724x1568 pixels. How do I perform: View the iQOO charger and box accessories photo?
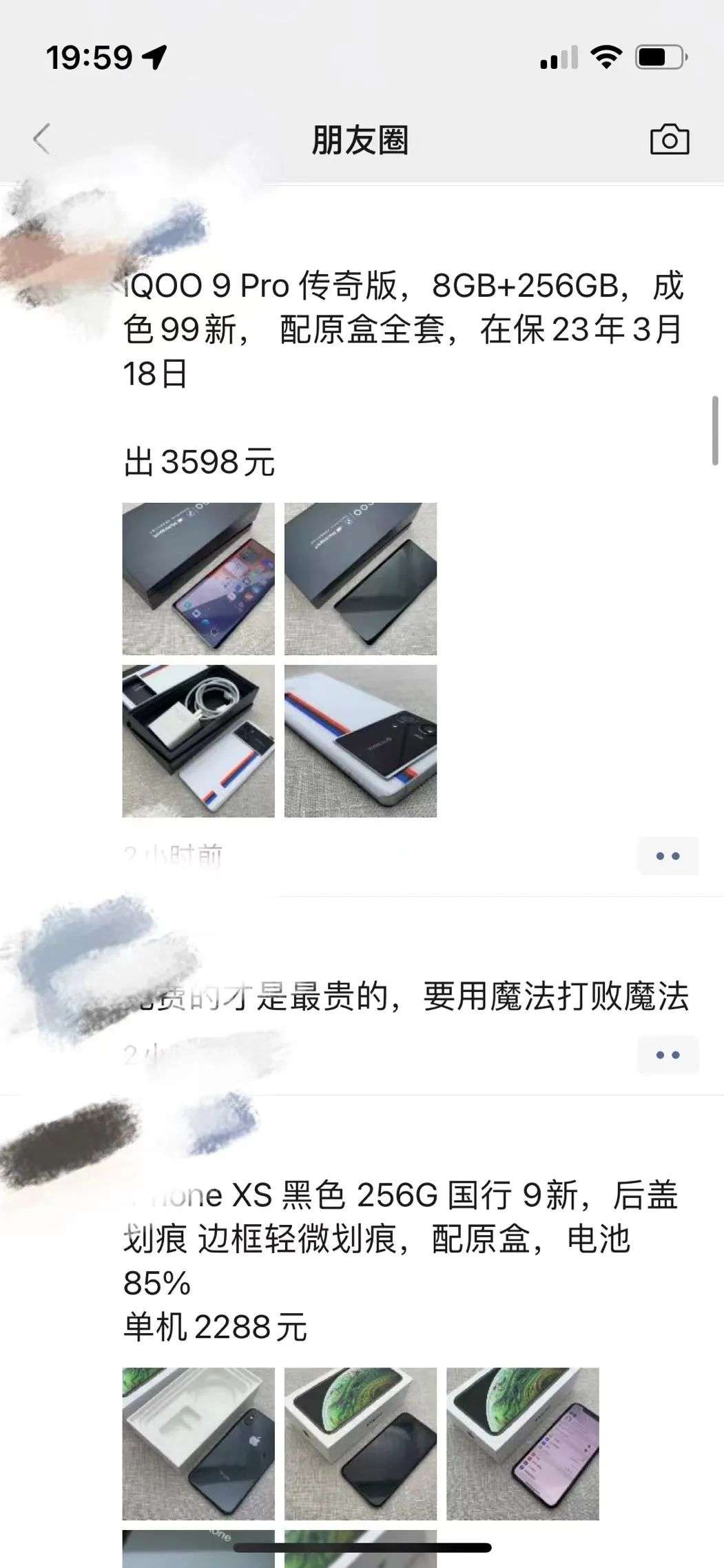click(x=198, y=741)
